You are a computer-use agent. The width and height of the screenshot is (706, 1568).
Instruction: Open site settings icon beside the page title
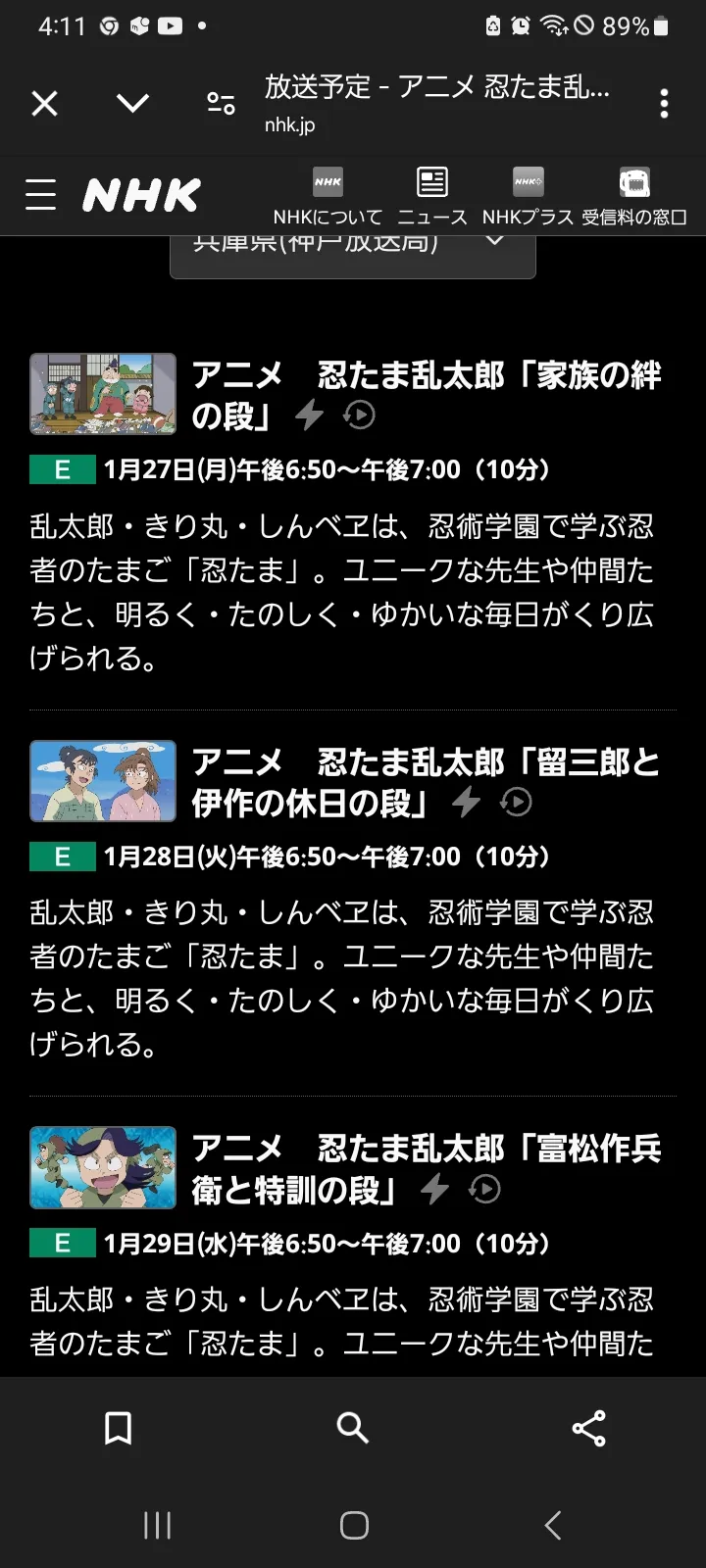tap(221, 103)
